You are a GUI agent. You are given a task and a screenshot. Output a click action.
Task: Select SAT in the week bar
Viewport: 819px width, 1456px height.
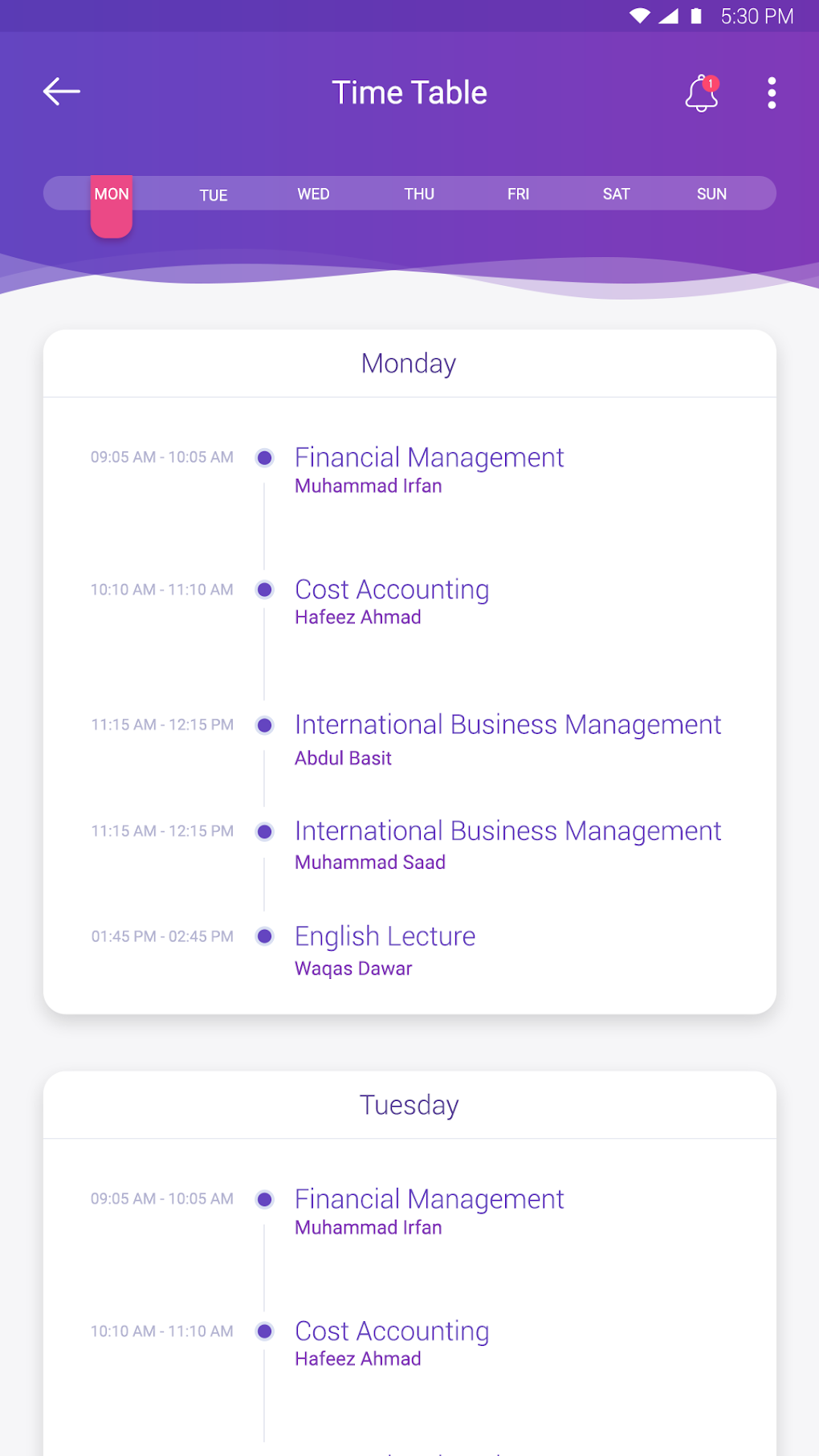tap(616, 194)
